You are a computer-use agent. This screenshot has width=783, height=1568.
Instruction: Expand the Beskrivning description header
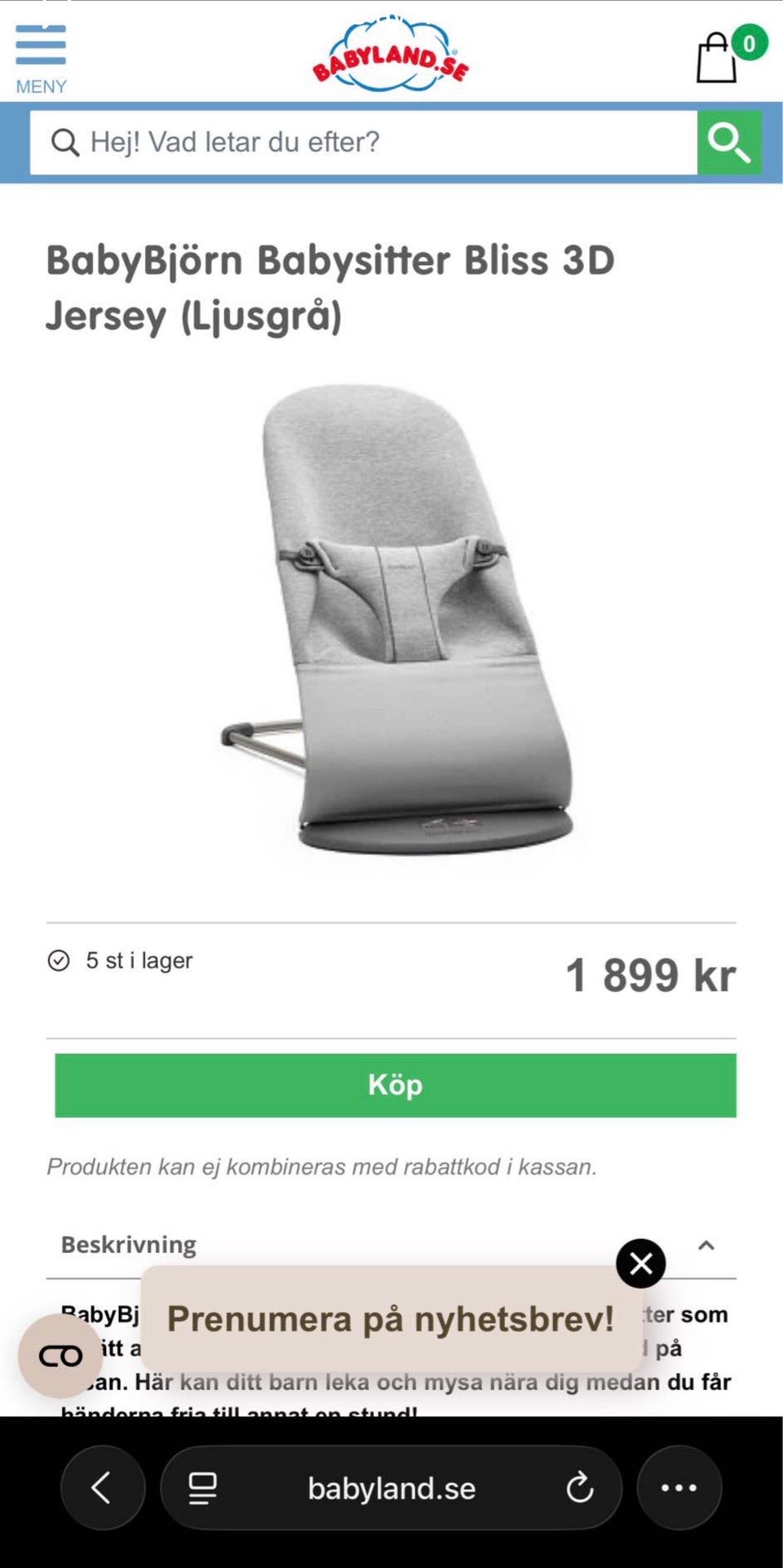(x=127, y=1245)
